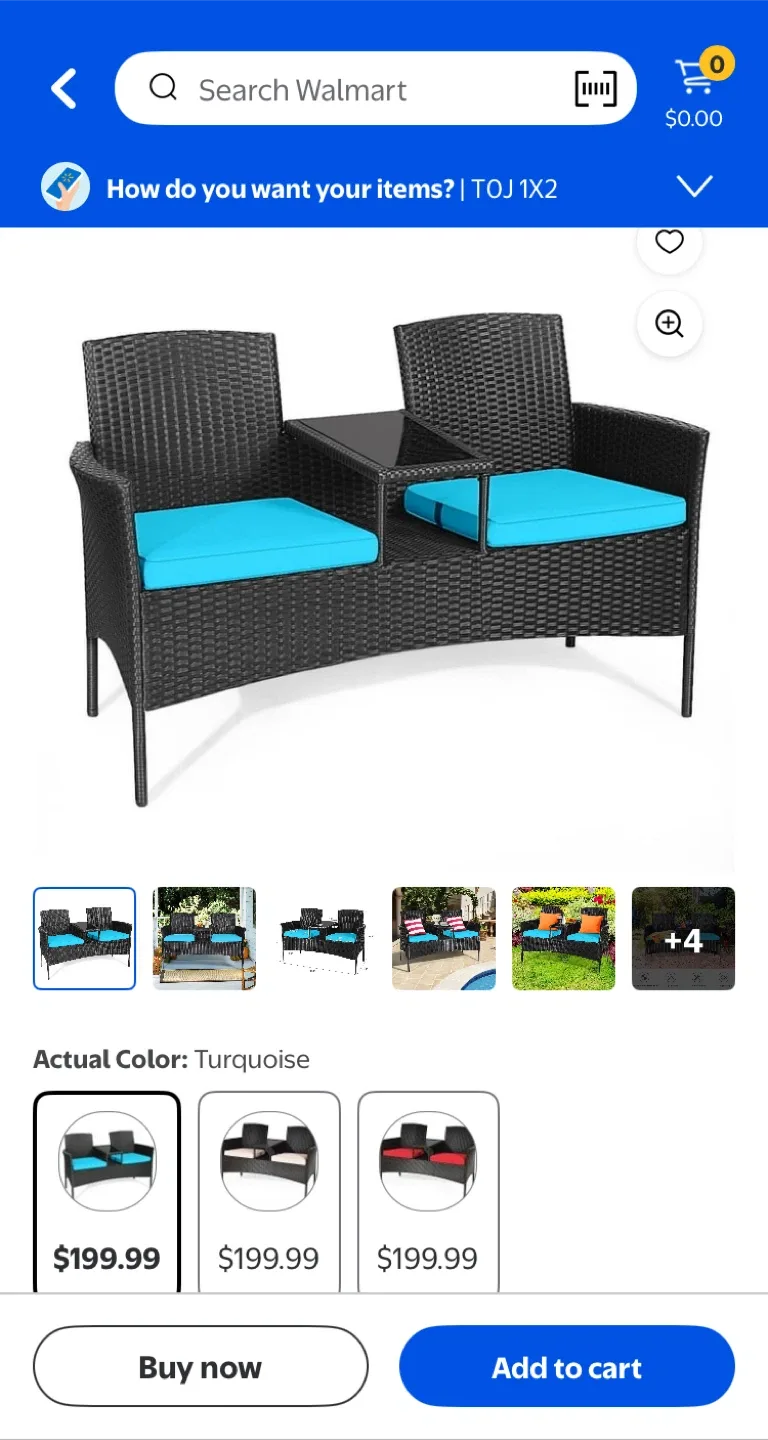Open the shopping cart
768x1440 pixels.
694,90
